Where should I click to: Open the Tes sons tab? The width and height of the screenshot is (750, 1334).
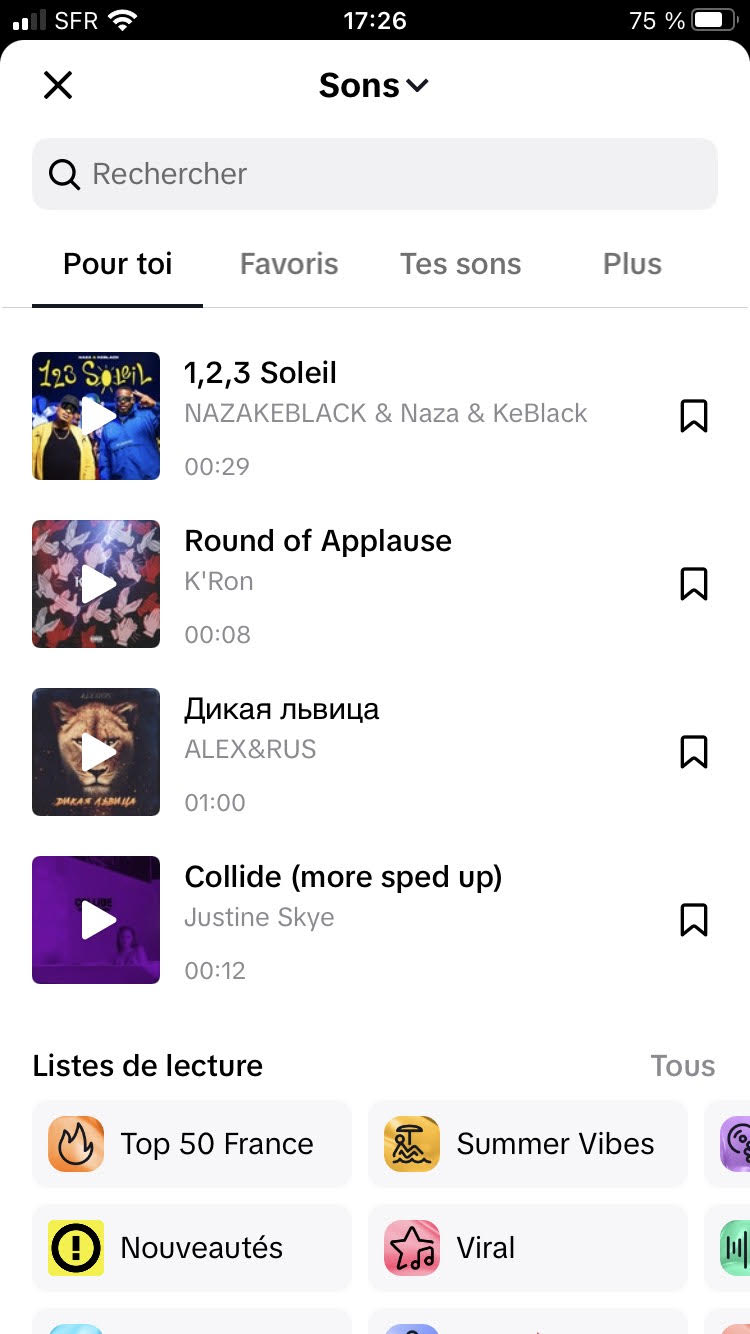click(x=461, y=263)
